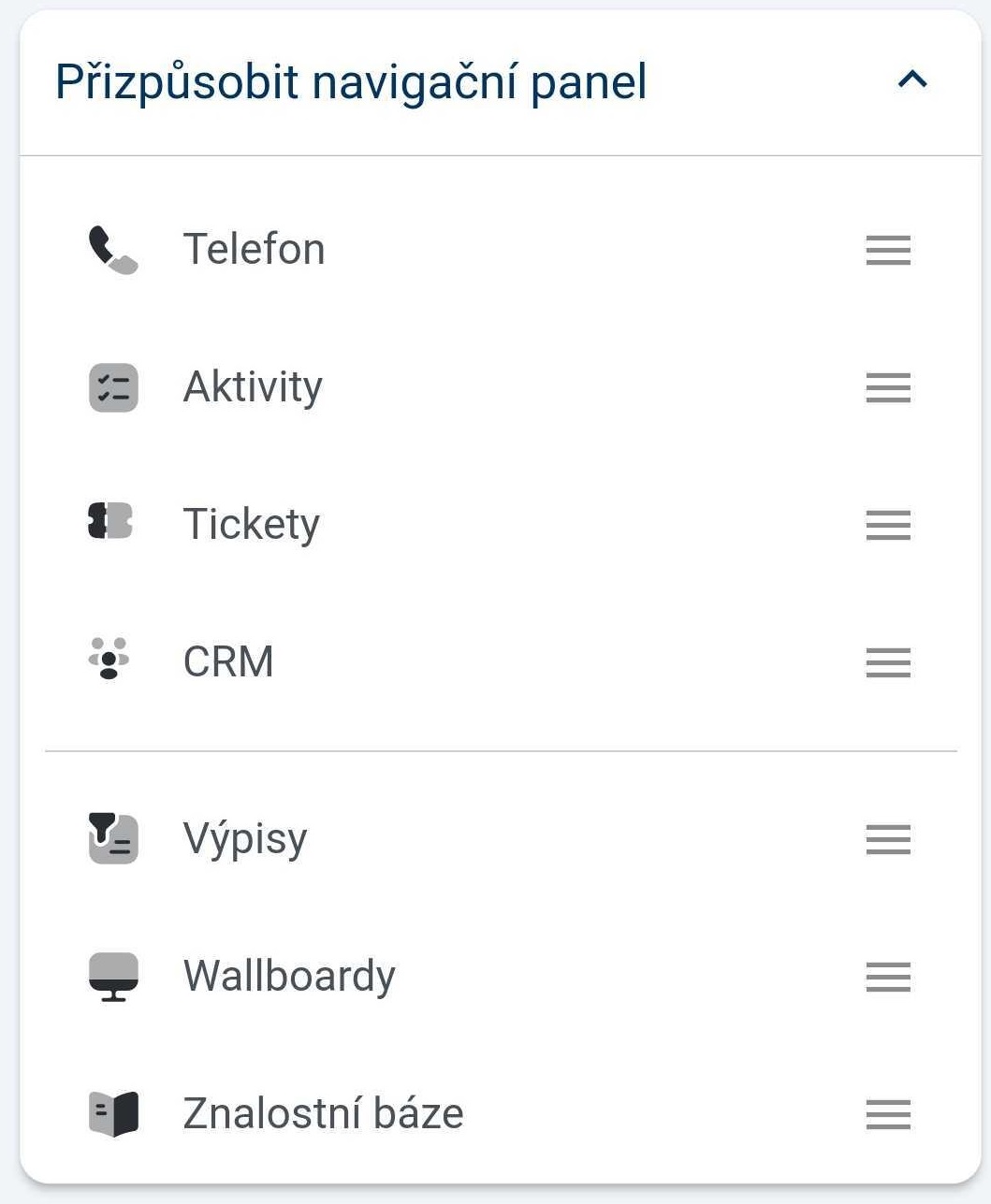Click the drag handle for CRM
This screenshot has width=991, height=1204.
[886, 663]
